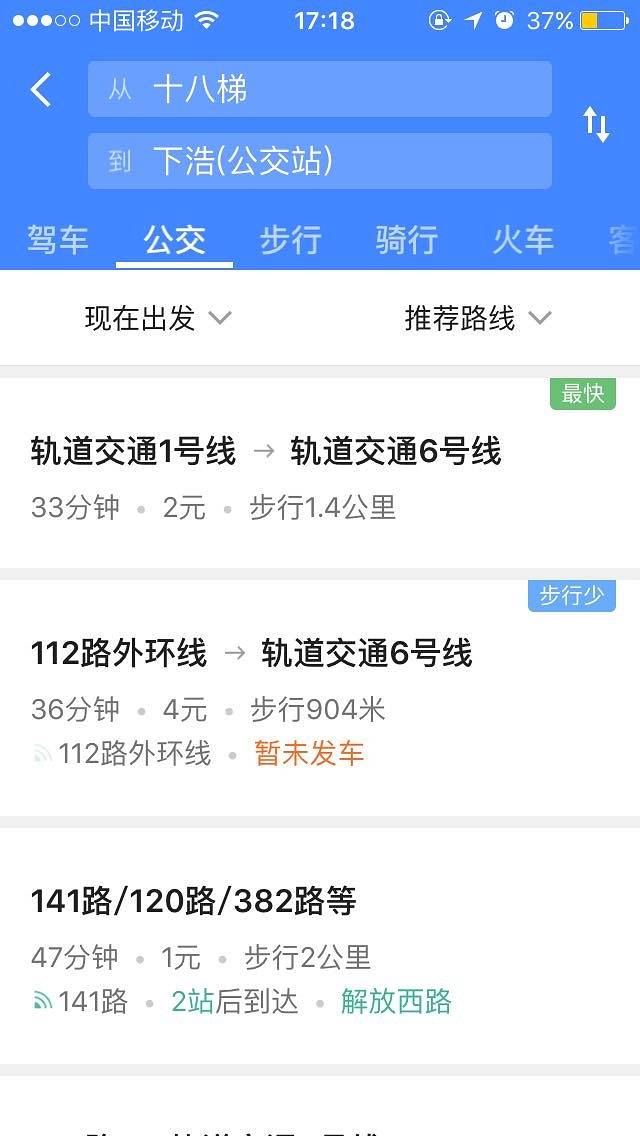Open the 骑行 tab
The width and height of the screenshot is (640, 1136).
pos(406,240)
